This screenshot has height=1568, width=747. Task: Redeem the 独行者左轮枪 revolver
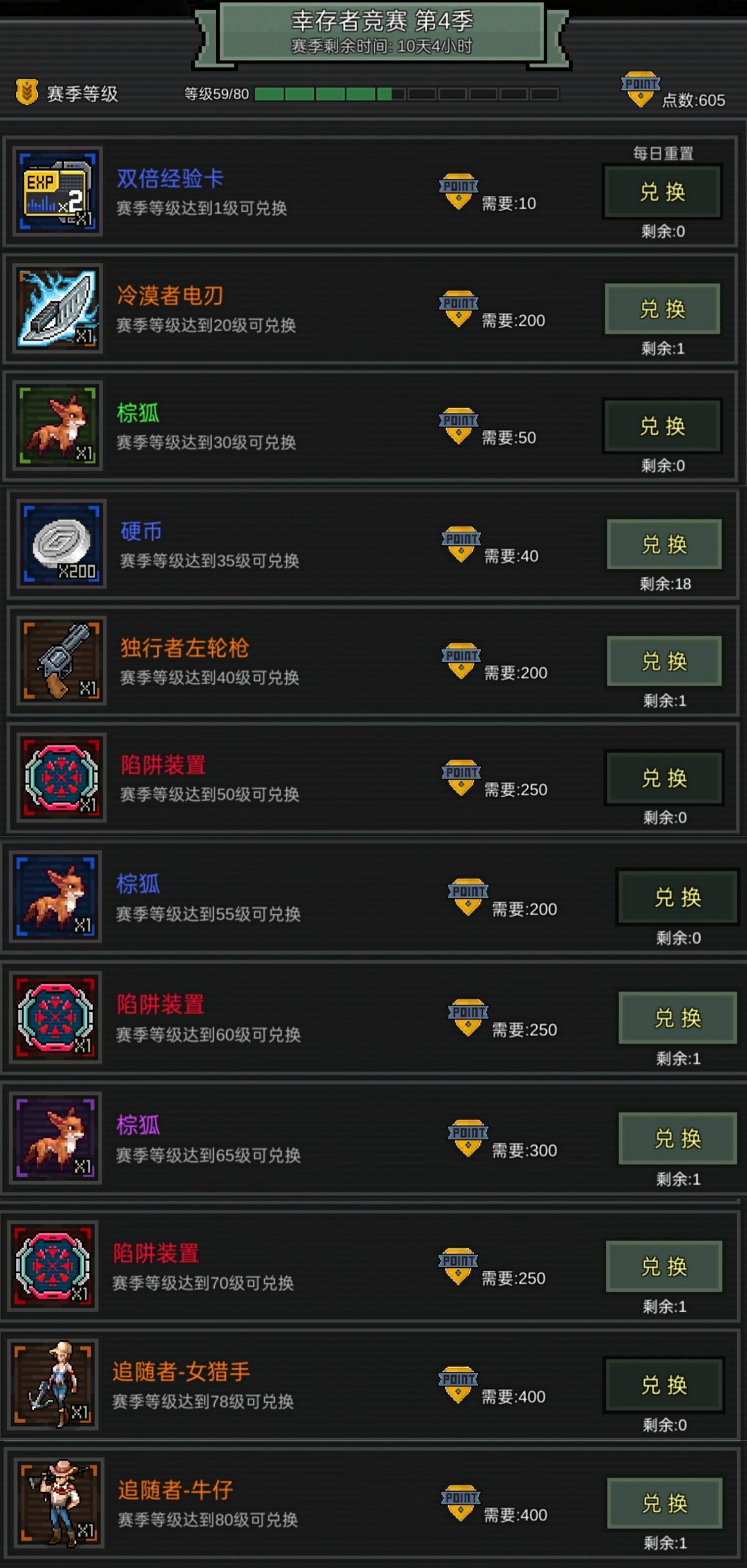point(664,660)
